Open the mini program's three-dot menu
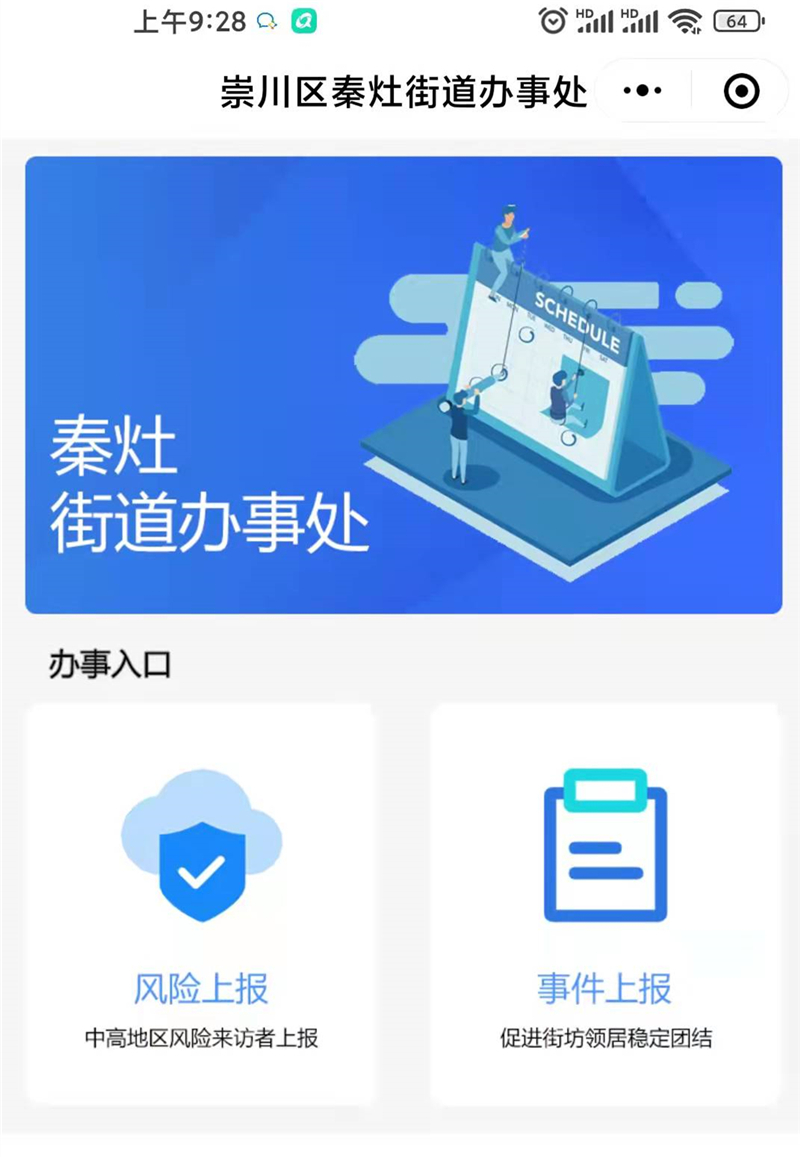The width and height of the screenshot is (800, 1157). pos(643,92)
